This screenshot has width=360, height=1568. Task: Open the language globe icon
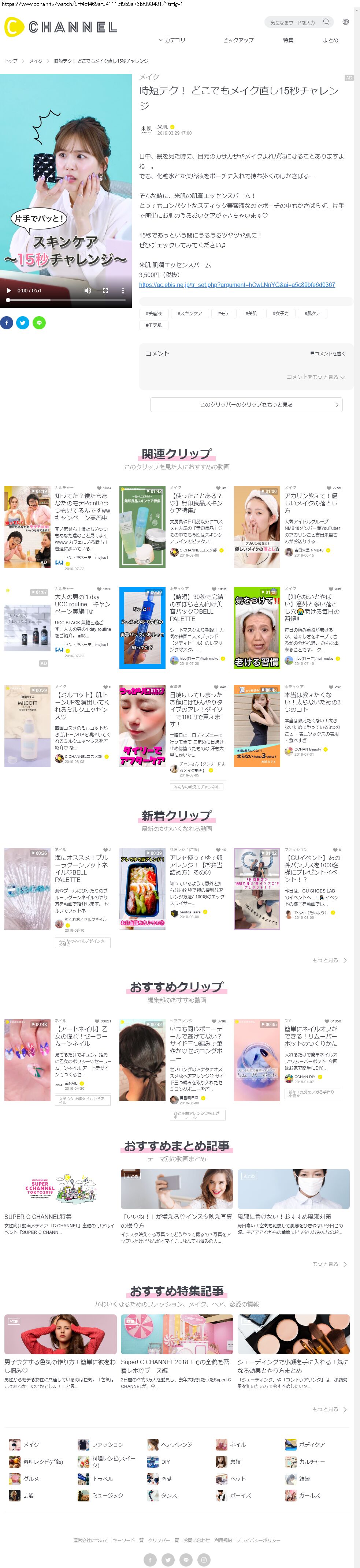(345, 22)
